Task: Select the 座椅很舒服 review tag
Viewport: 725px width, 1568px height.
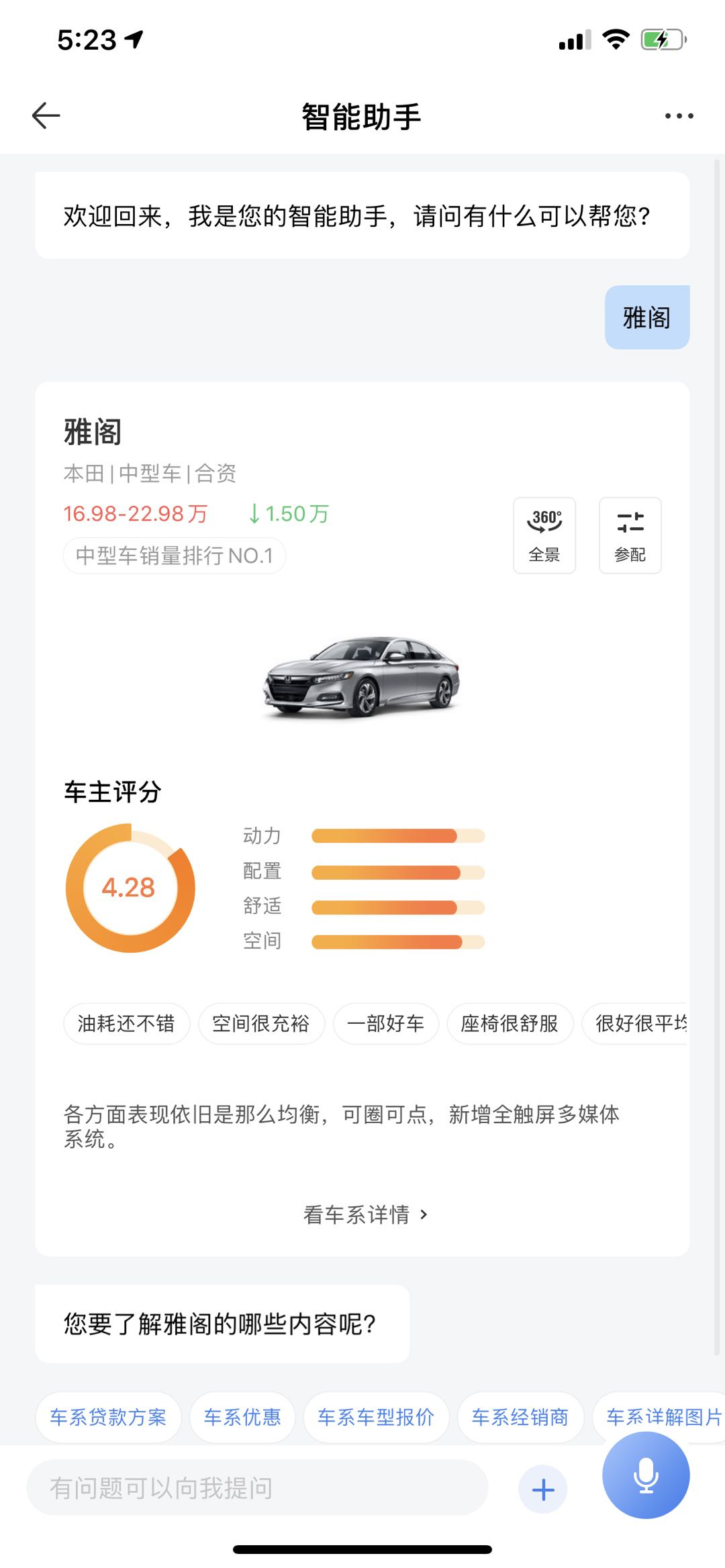Action: pos(510,1023)
